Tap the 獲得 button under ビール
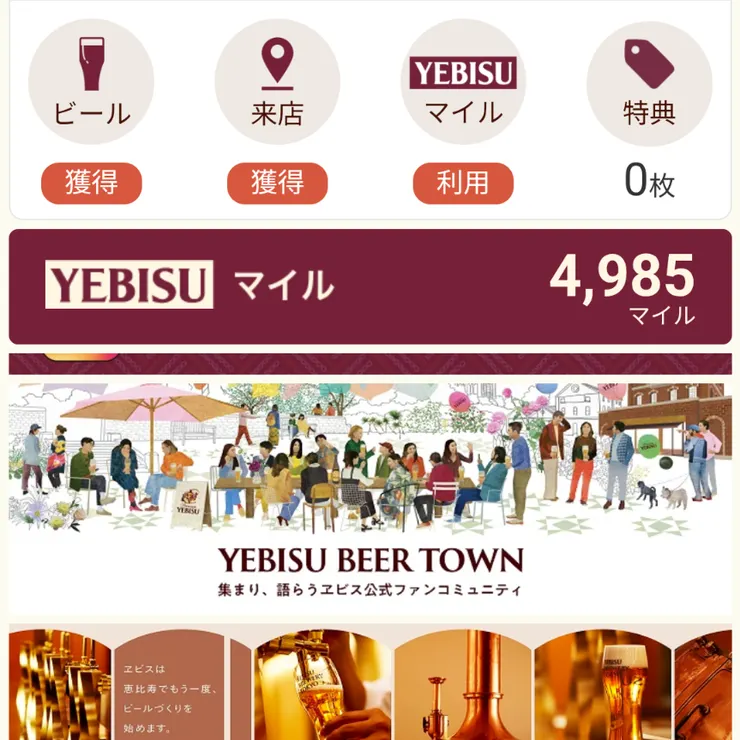Viewport: 740px width, 740px height. point(91,183)
